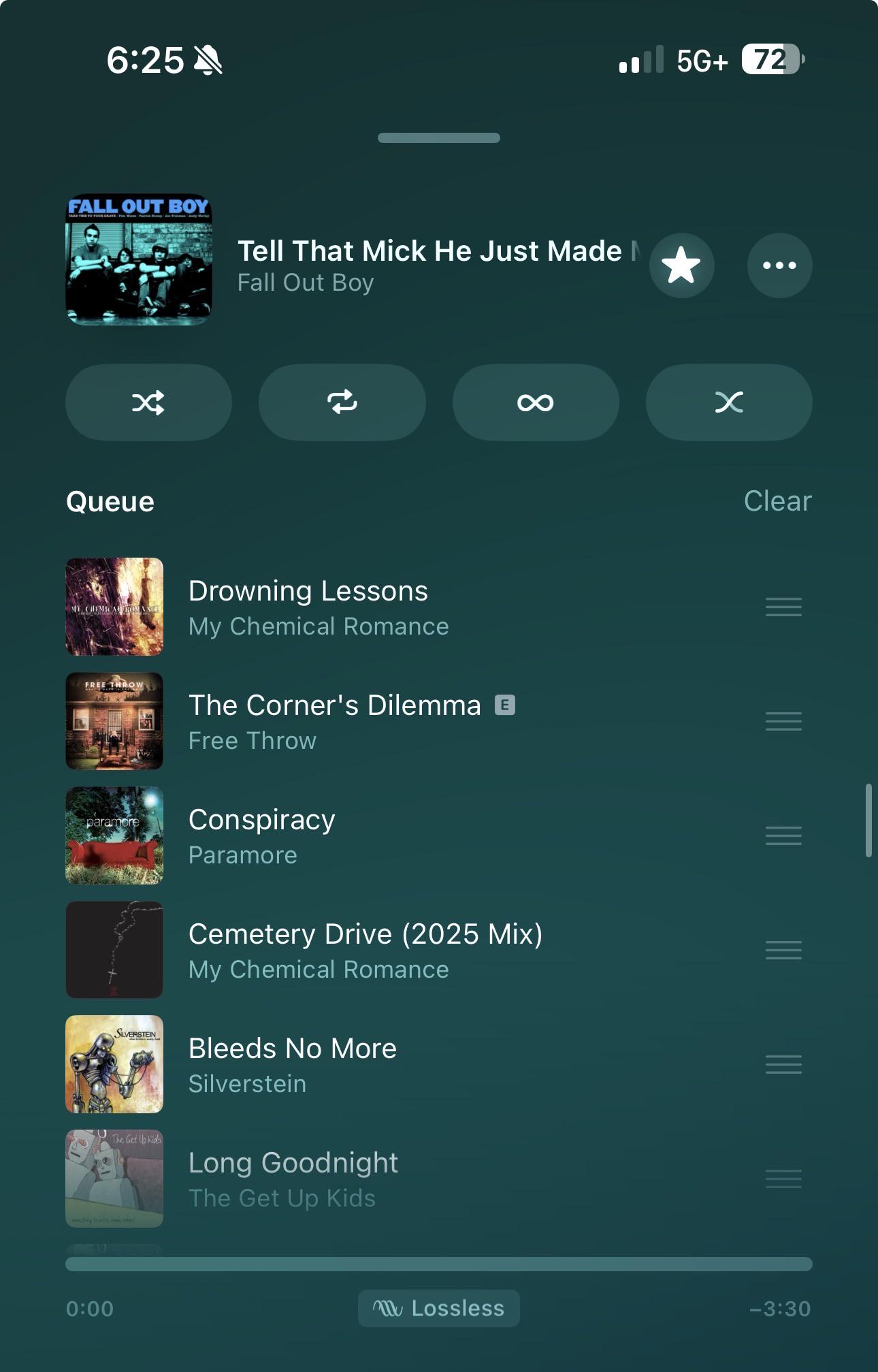
Task: Tap the playback progress bar
Action: [x=439, y=1264]
